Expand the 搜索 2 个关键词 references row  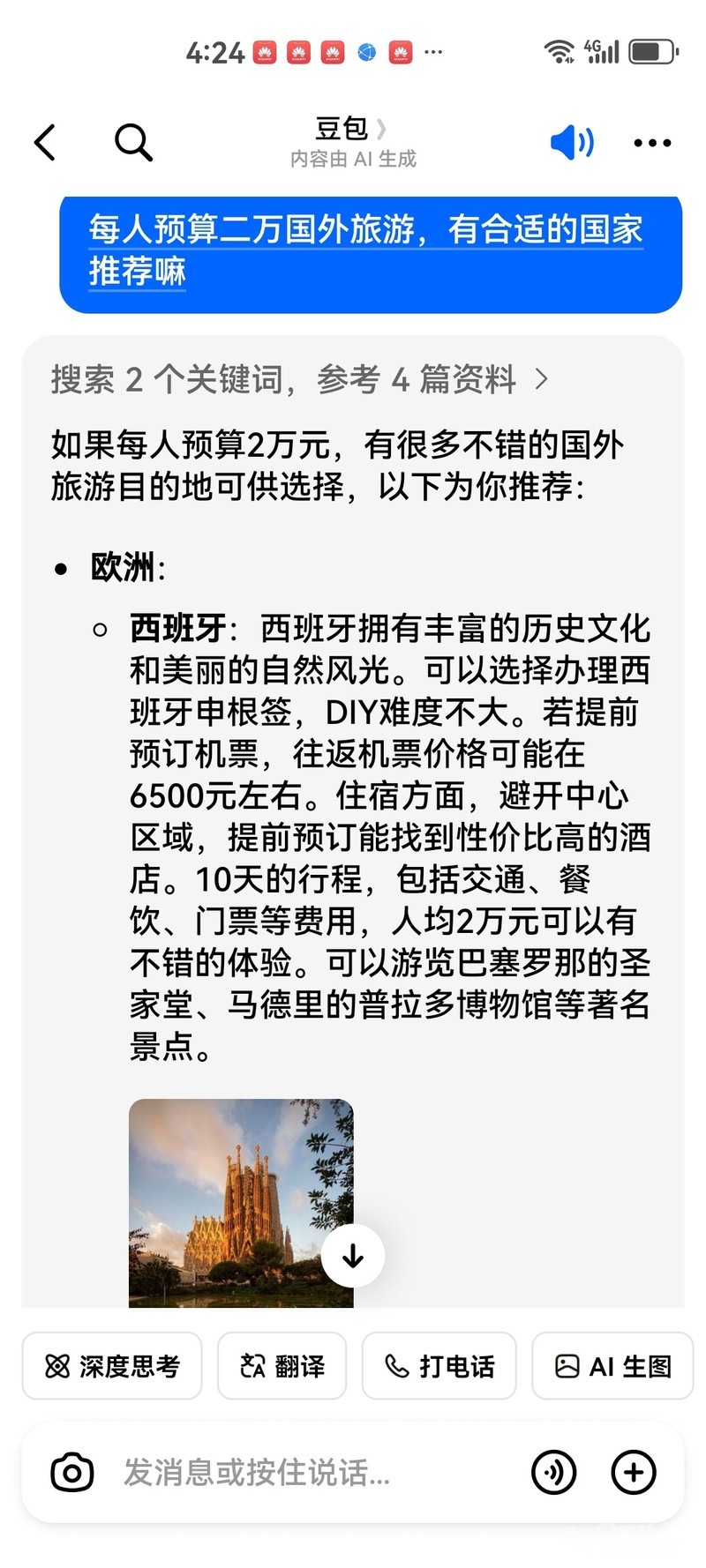(x=300, y=380)
